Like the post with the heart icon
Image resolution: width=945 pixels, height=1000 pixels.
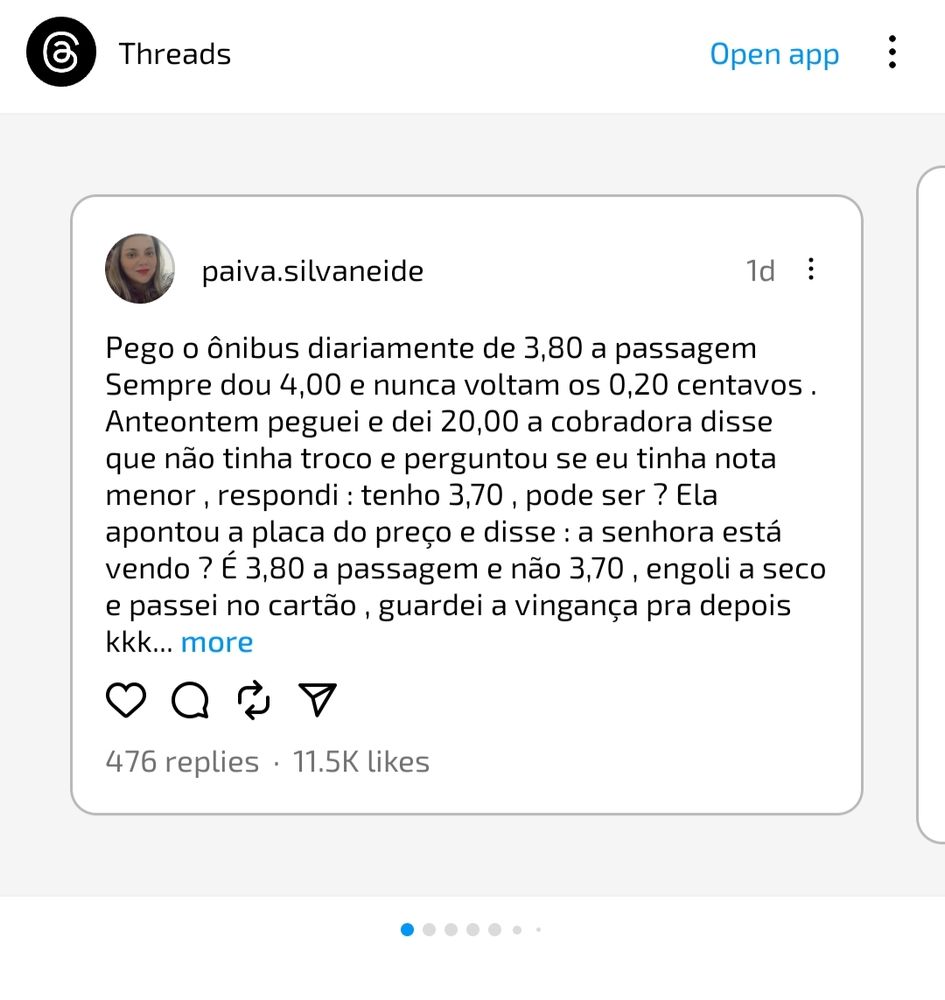pos(125,700)
